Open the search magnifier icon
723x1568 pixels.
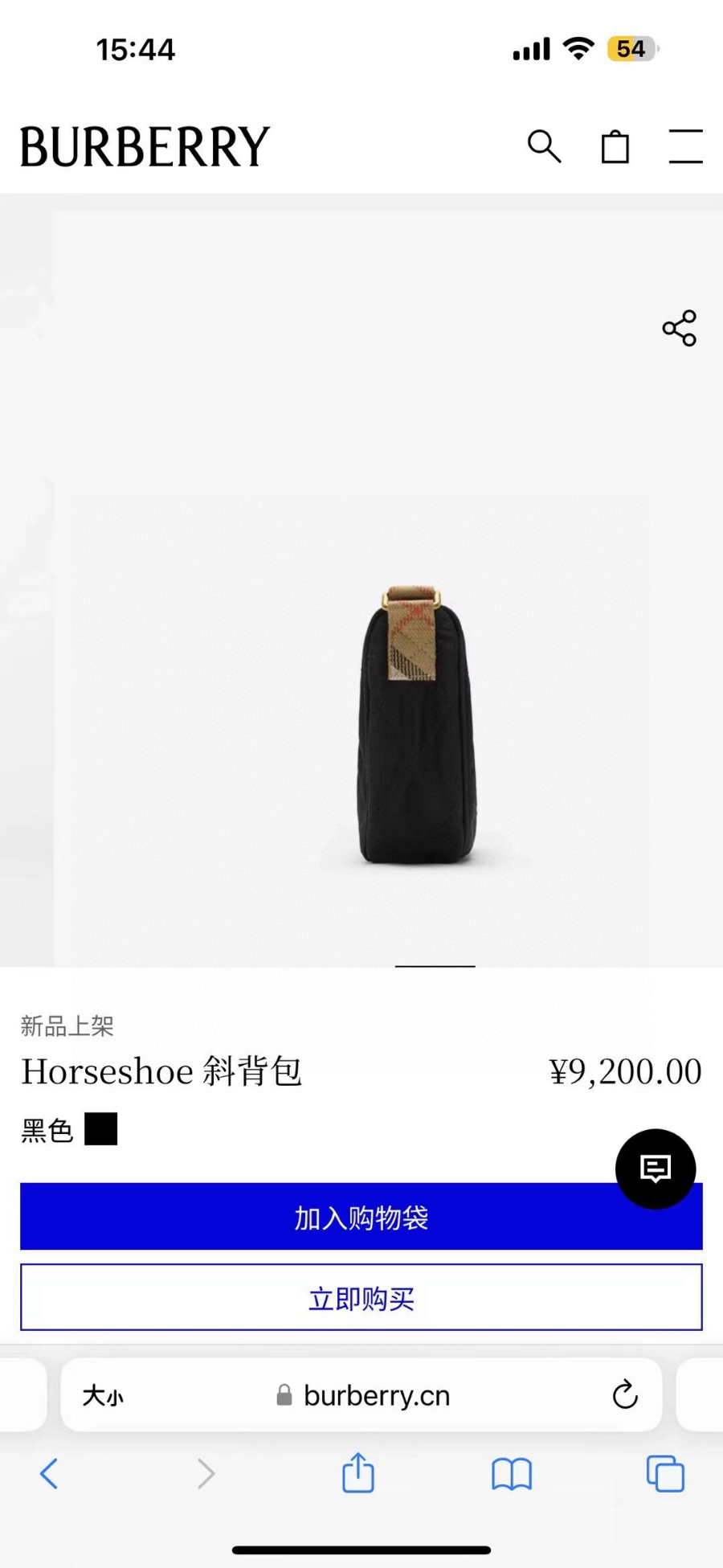(x=544, y=146)
